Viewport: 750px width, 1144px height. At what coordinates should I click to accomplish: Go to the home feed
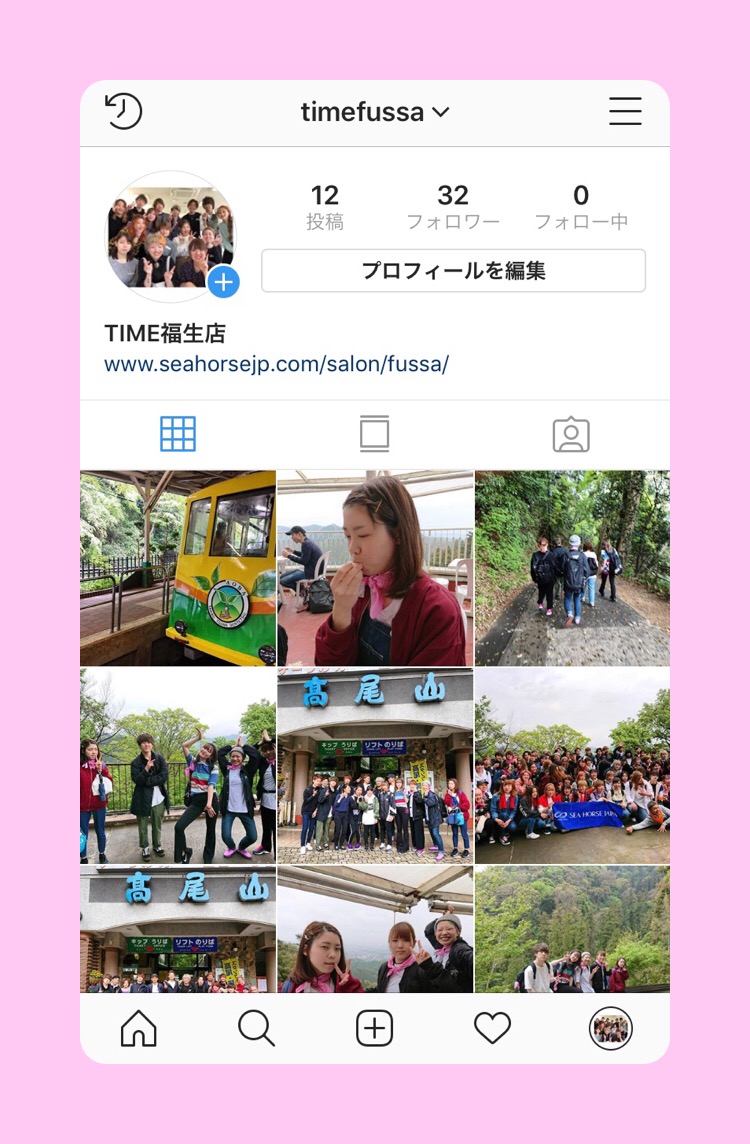138,1028
